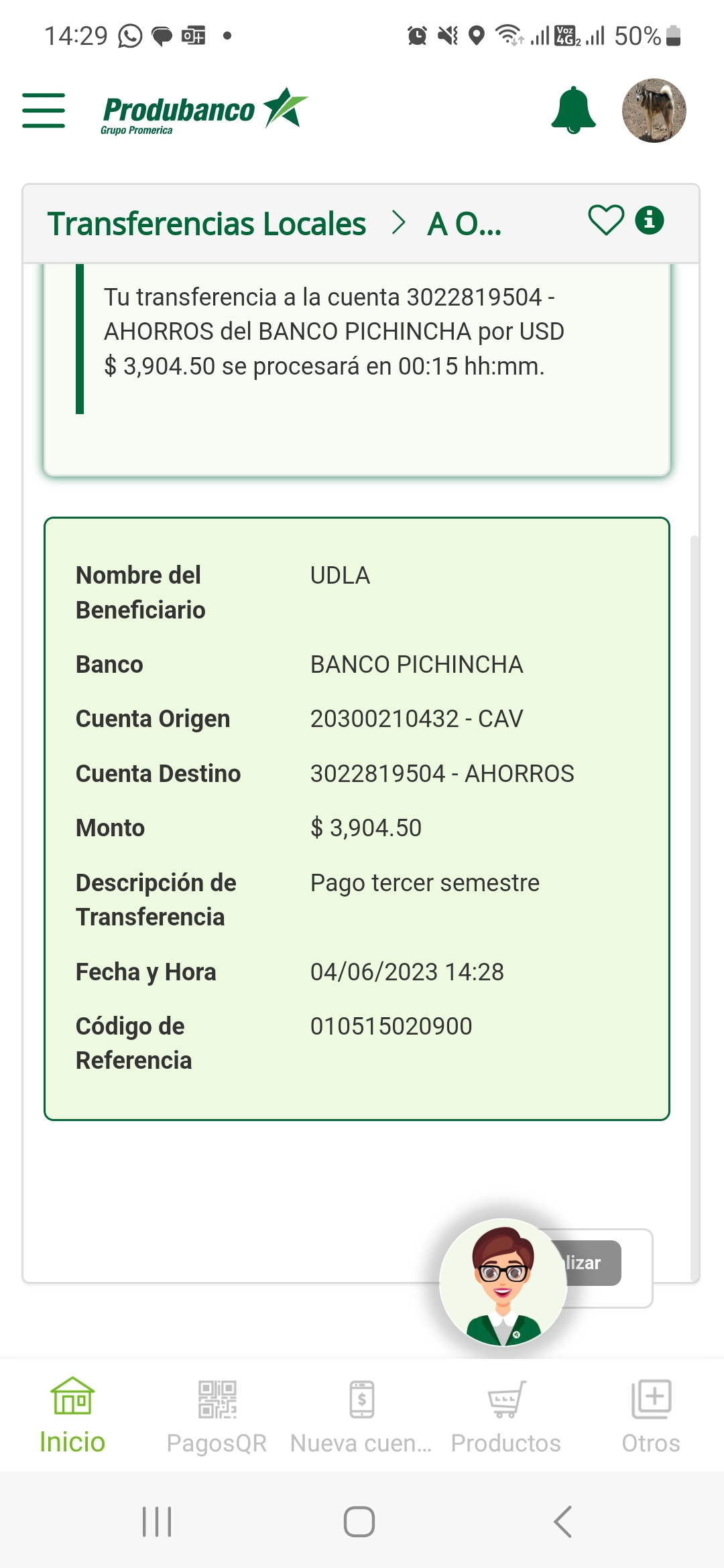Viewport: 724px width, 1568px height.
Task: Mark this transfer as favorite with heart
Action: click(605, 220)
